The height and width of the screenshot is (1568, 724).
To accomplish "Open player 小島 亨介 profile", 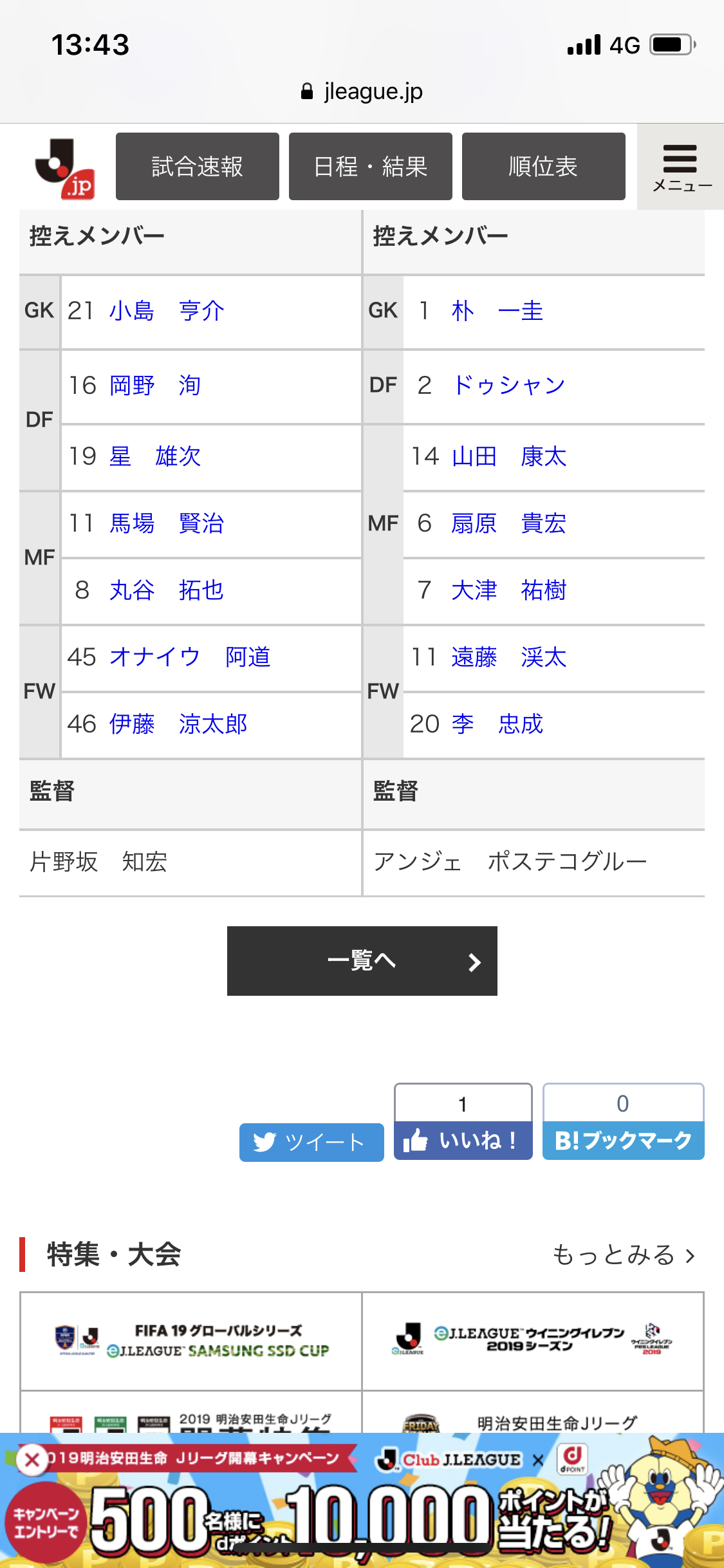I will tap(167, 311).
